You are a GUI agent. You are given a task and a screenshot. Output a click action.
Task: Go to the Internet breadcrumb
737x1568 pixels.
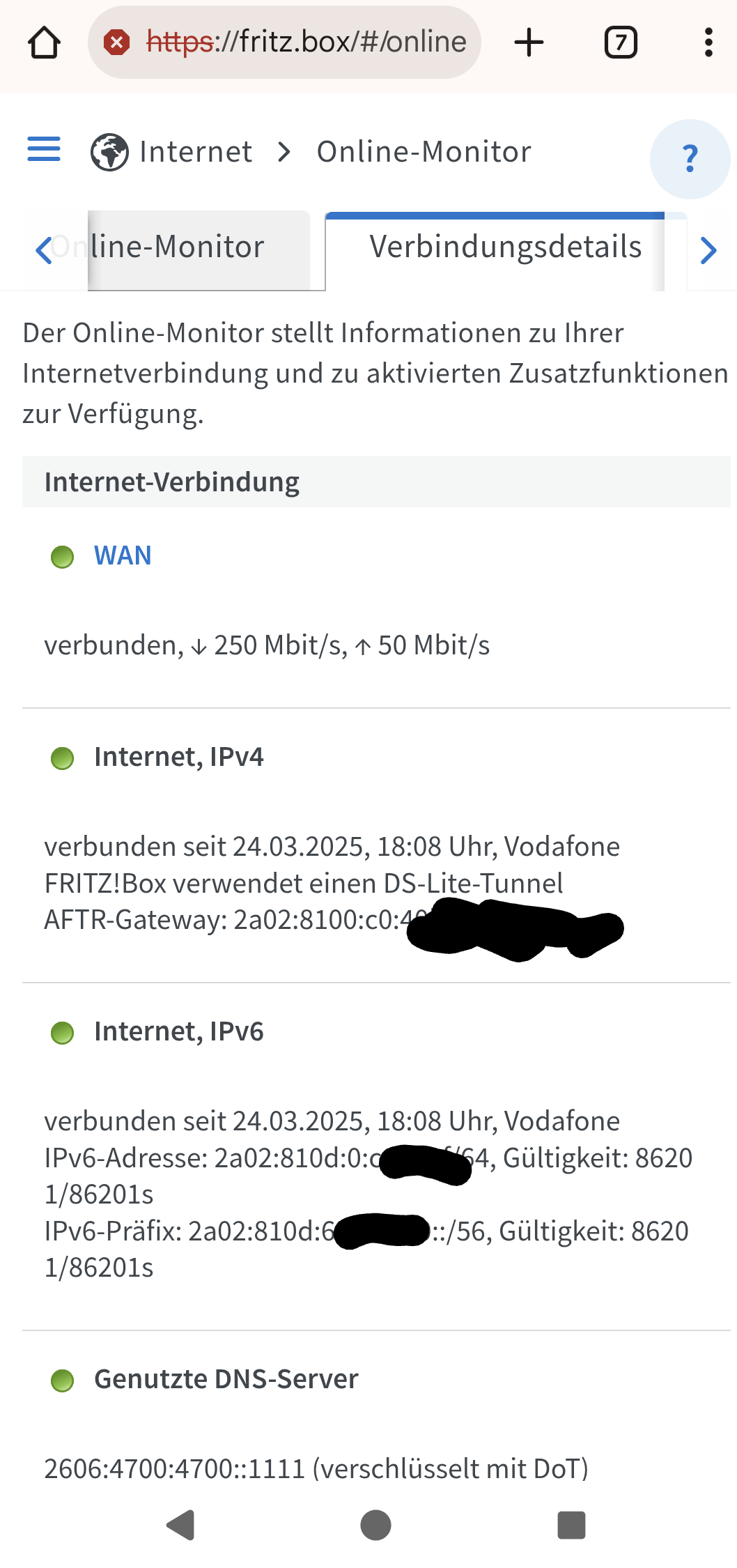(x=195, y=152)
